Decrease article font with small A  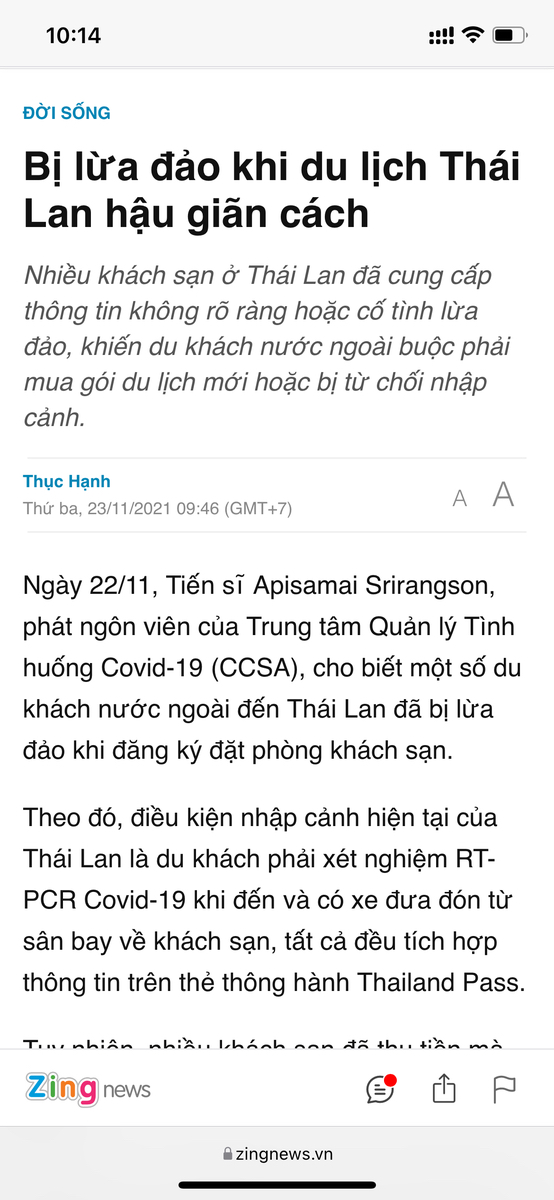460,498
